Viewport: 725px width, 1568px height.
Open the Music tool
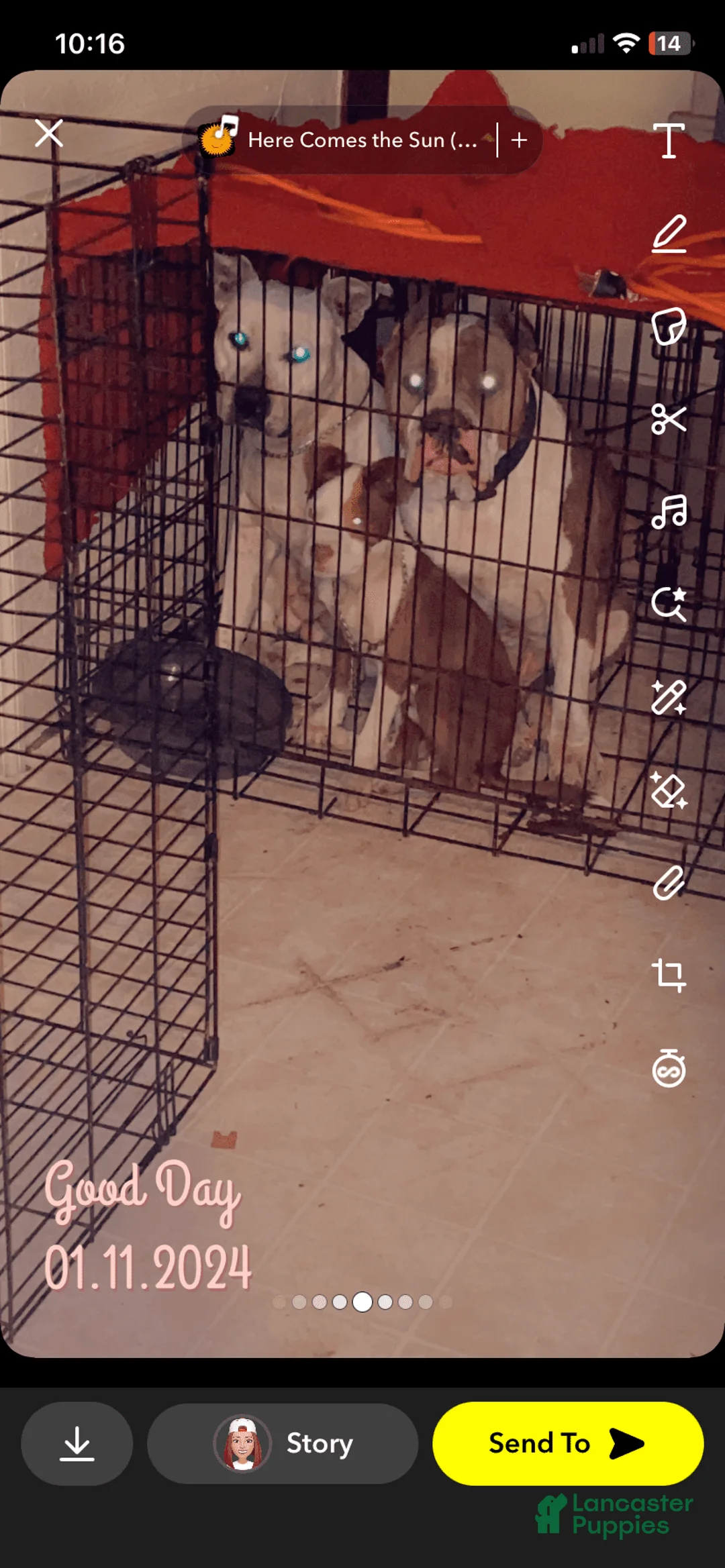point(669,513)
